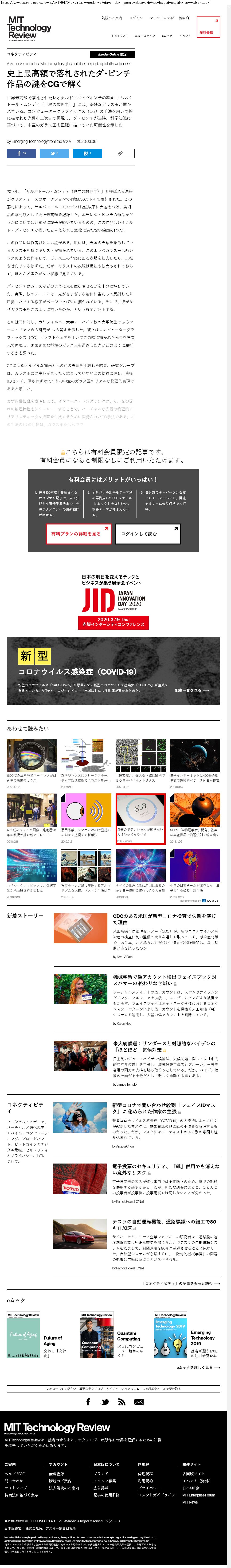Open the 検索 search in the header
The height and width of the screenshot is (1568, 231).
click(x=184, y=18)
